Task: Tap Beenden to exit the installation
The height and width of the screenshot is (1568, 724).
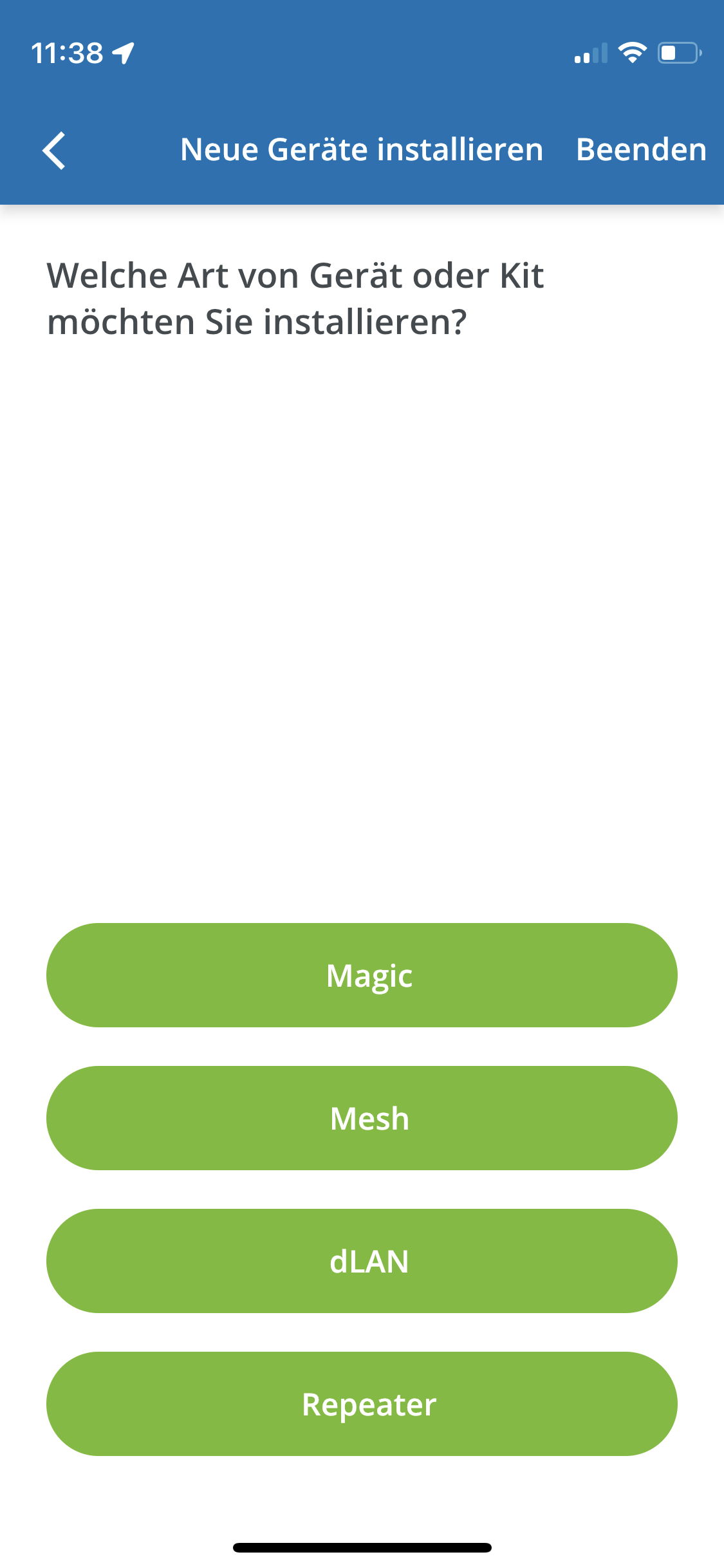Action: click(x=641, y=150)
